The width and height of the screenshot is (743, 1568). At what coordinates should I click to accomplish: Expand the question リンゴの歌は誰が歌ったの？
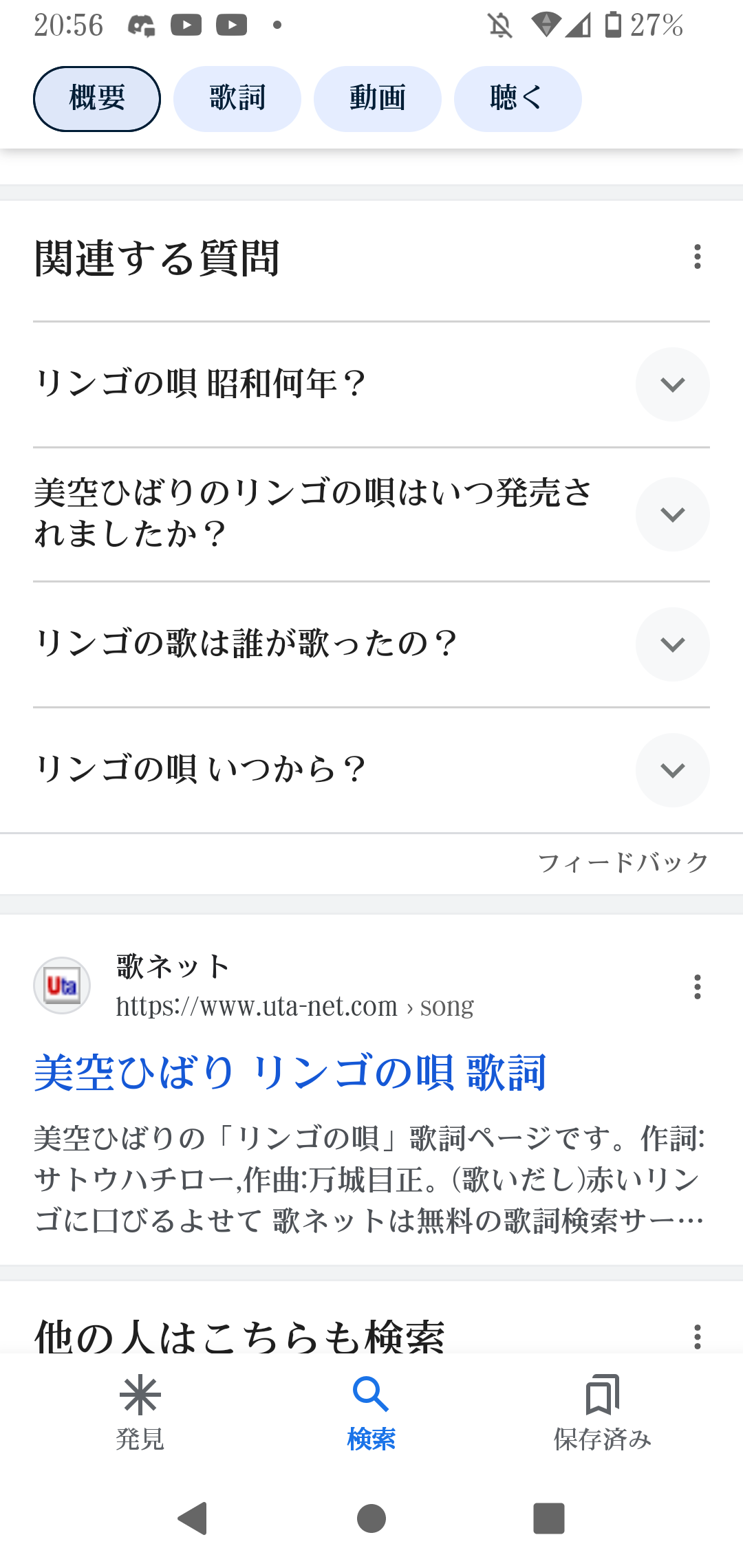coord(672,644)
